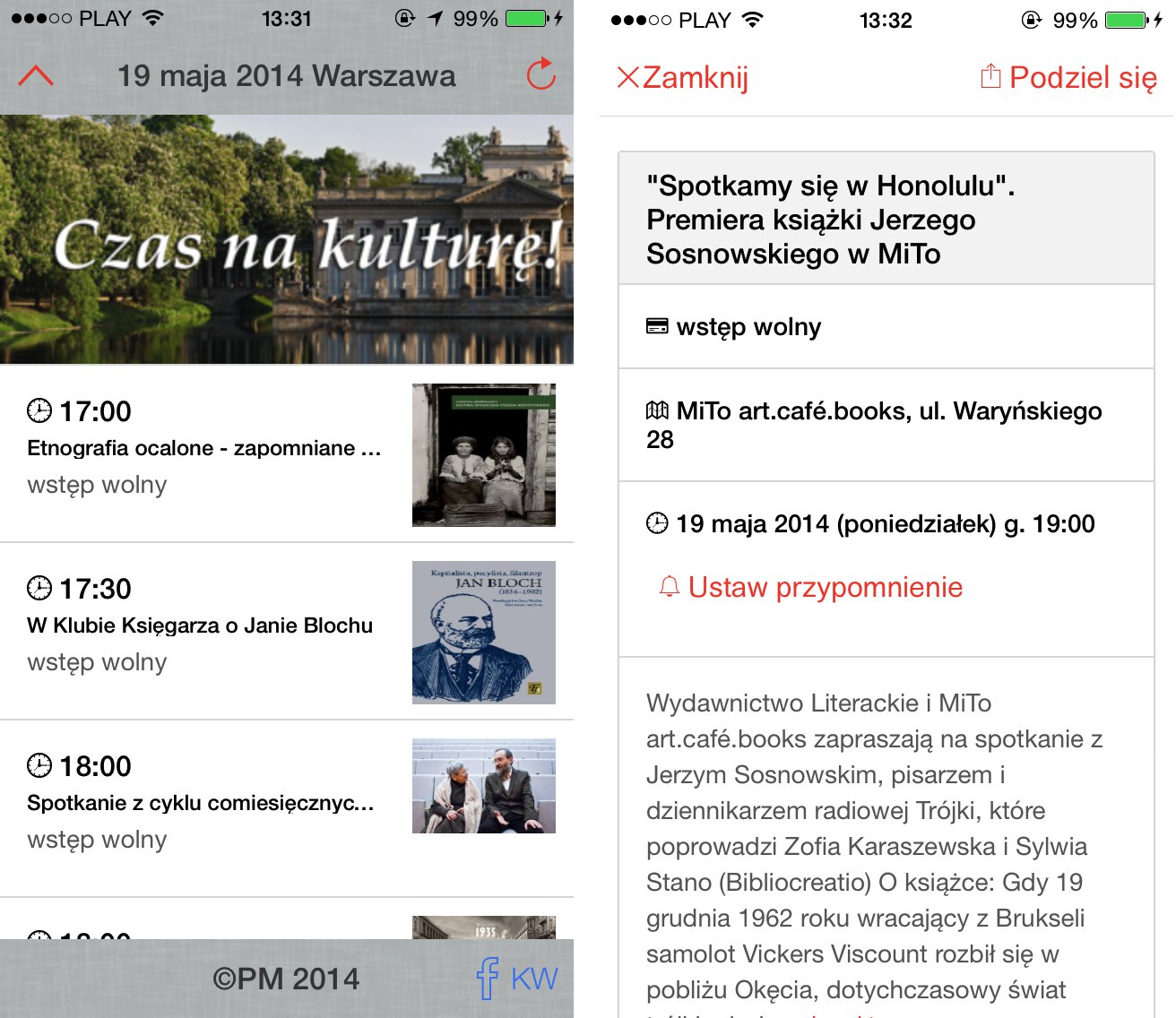
Task: Open the Facebook KW link
Action: tap(516, 978)
